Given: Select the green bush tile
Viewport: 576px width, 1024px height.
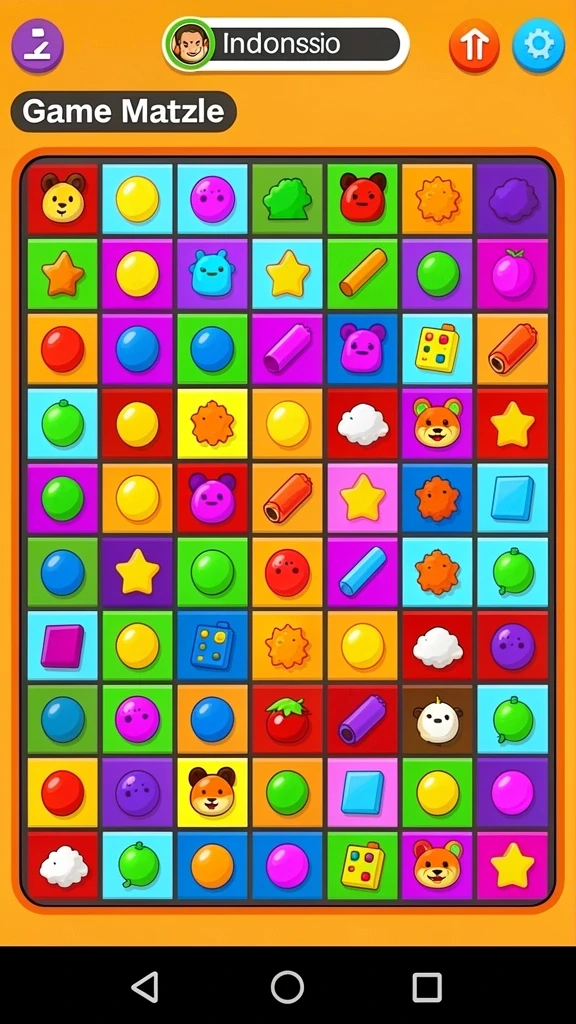Looking at the screenshot, I should coord(287,199).
